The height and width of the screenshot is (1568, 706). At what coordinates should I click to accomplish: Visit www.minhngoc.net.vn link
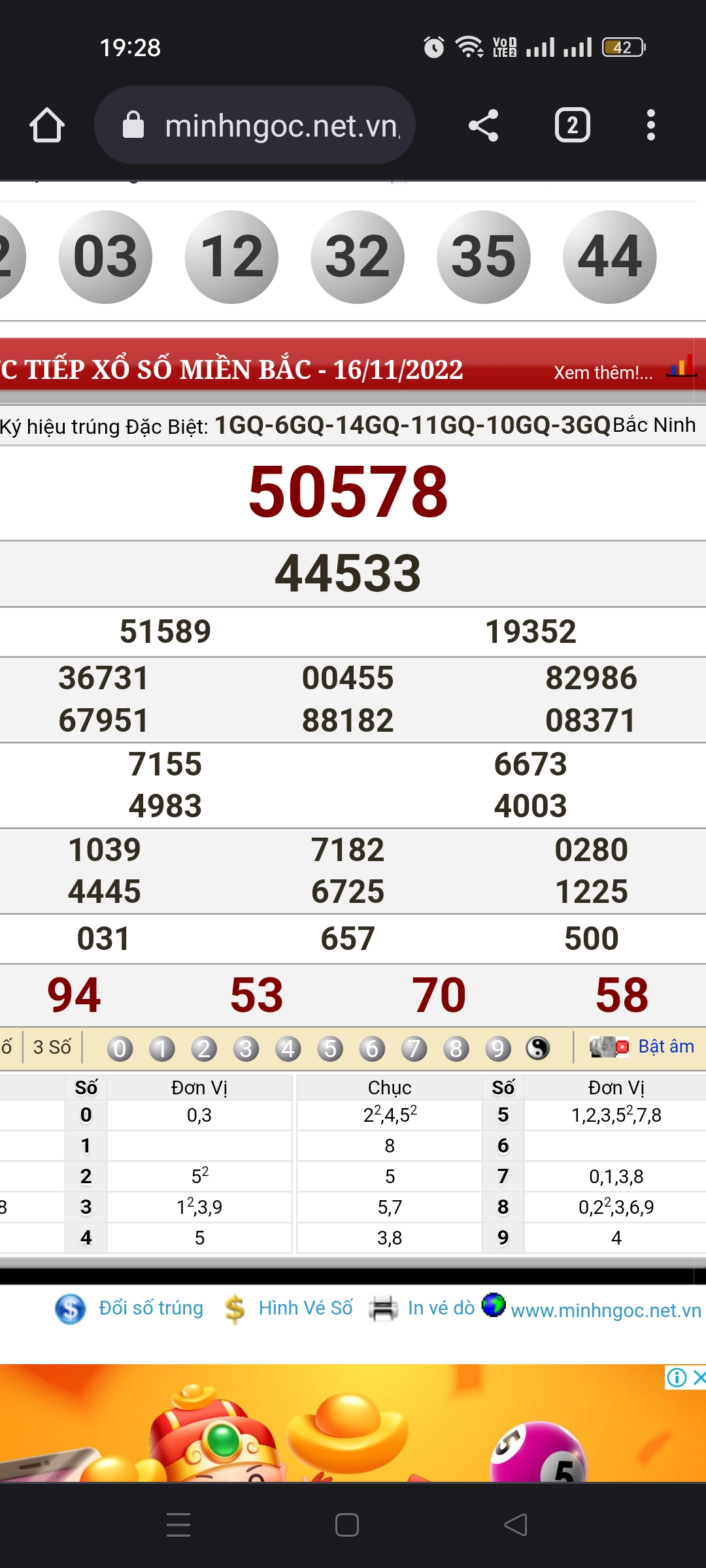point(605,1311)
